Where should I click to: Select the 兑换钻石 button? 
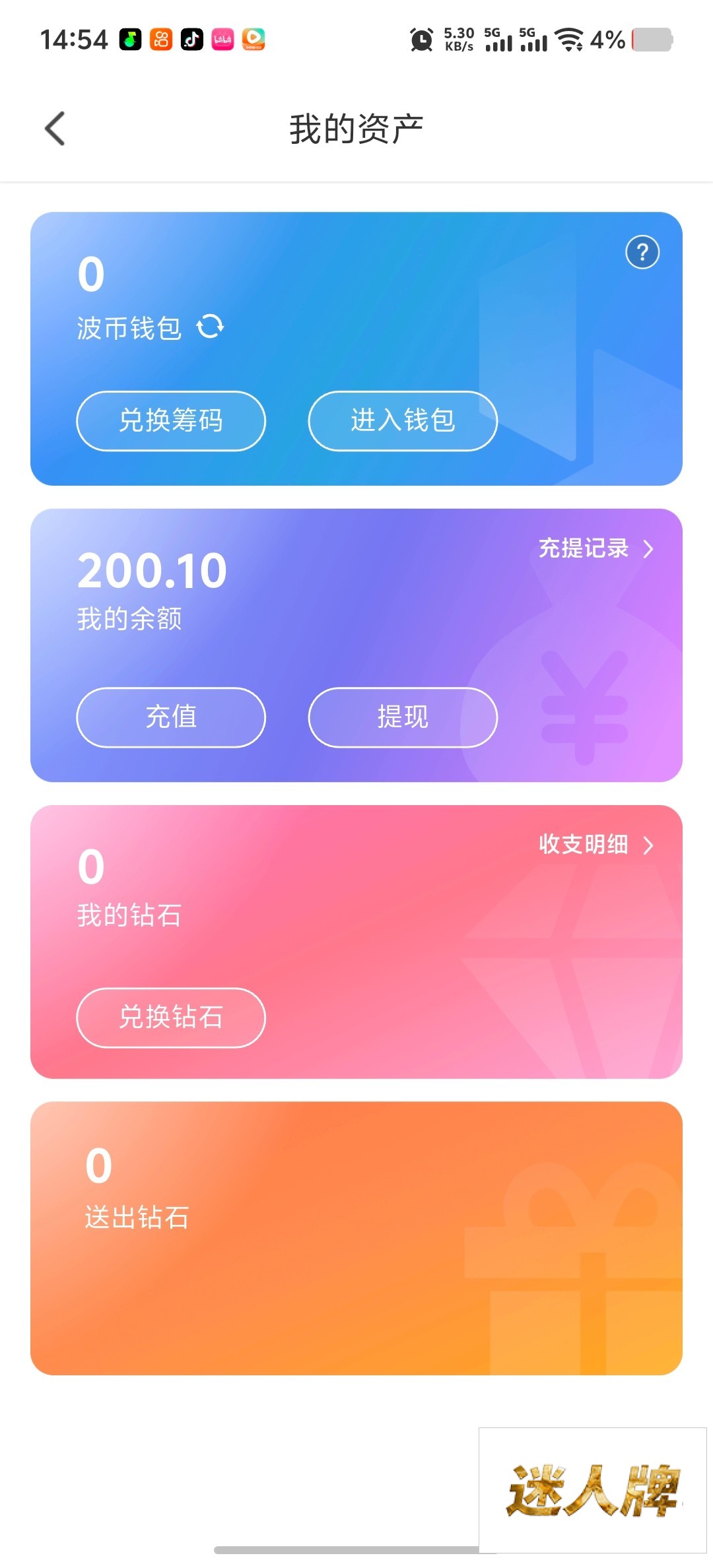171,1018
